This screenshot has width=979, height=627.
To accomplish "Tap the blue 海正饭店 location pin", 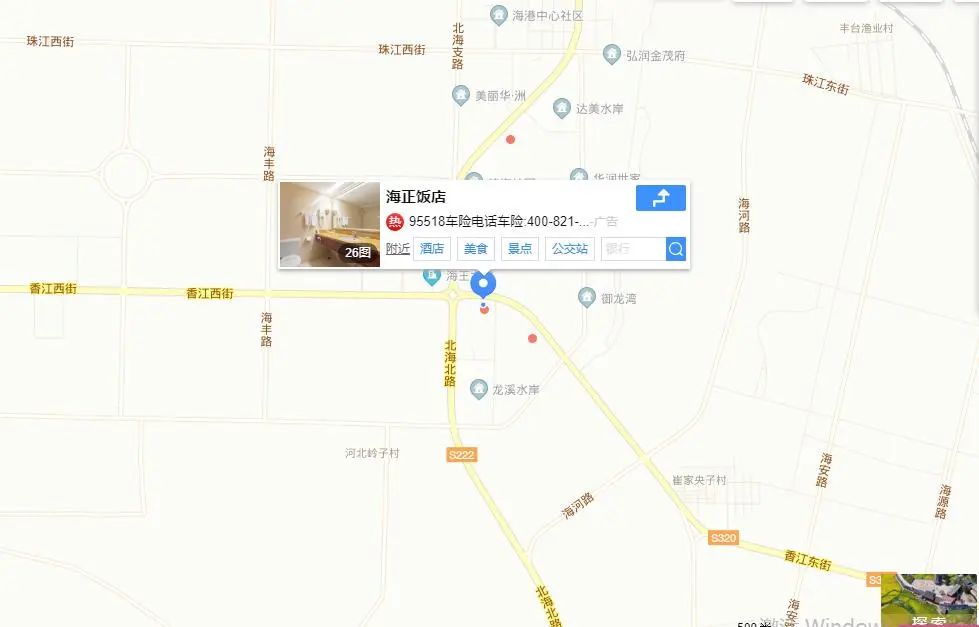I will point(484,286).
